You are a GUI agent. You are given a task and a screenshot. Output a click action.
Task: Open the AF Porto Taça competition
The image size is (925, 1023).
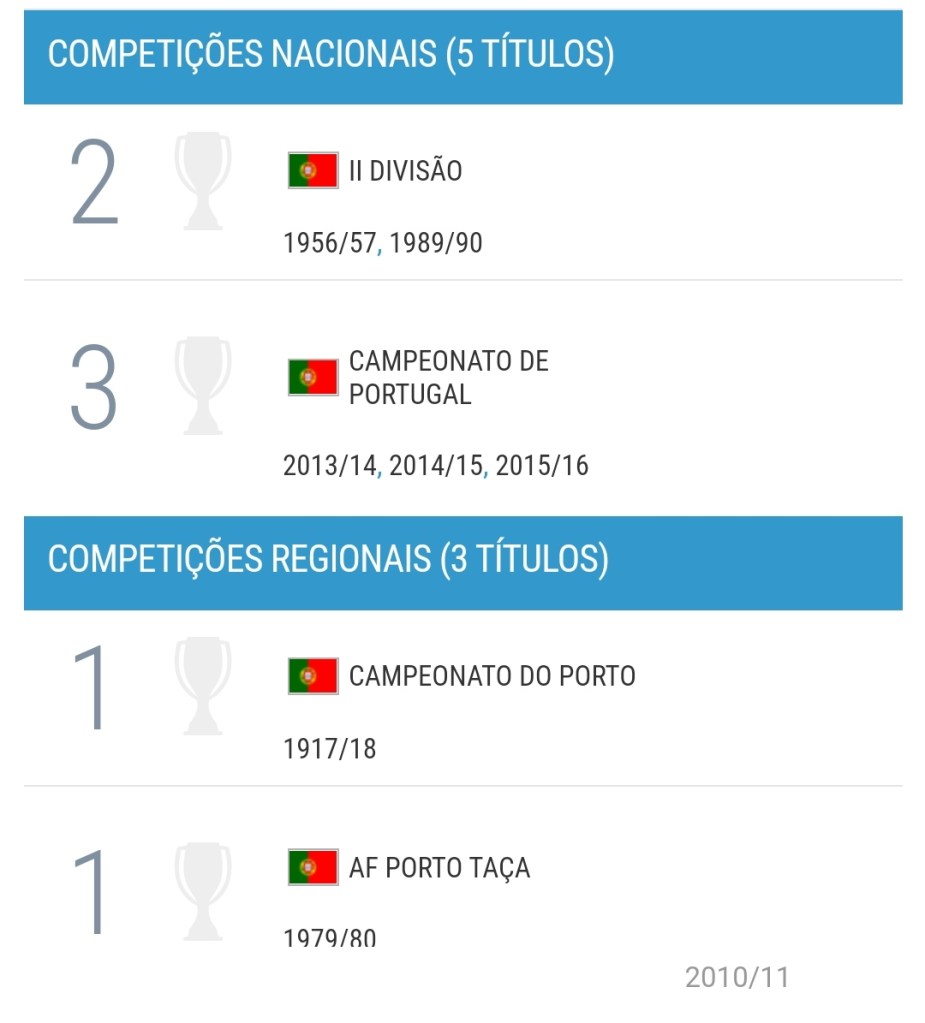[x=439, y=868]
